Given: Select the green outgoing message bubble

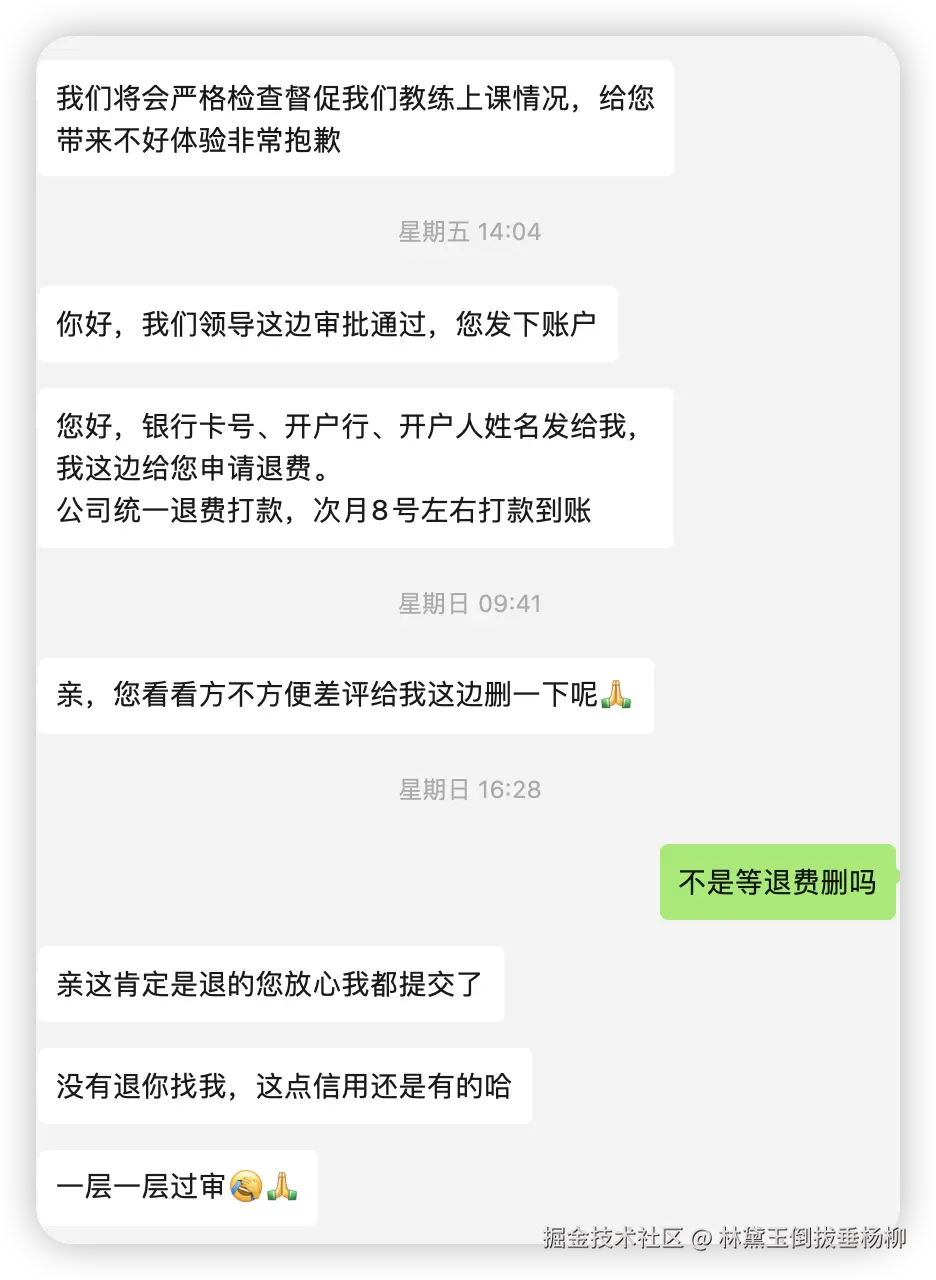Looking at the screenshot, I should pos(778,881).
